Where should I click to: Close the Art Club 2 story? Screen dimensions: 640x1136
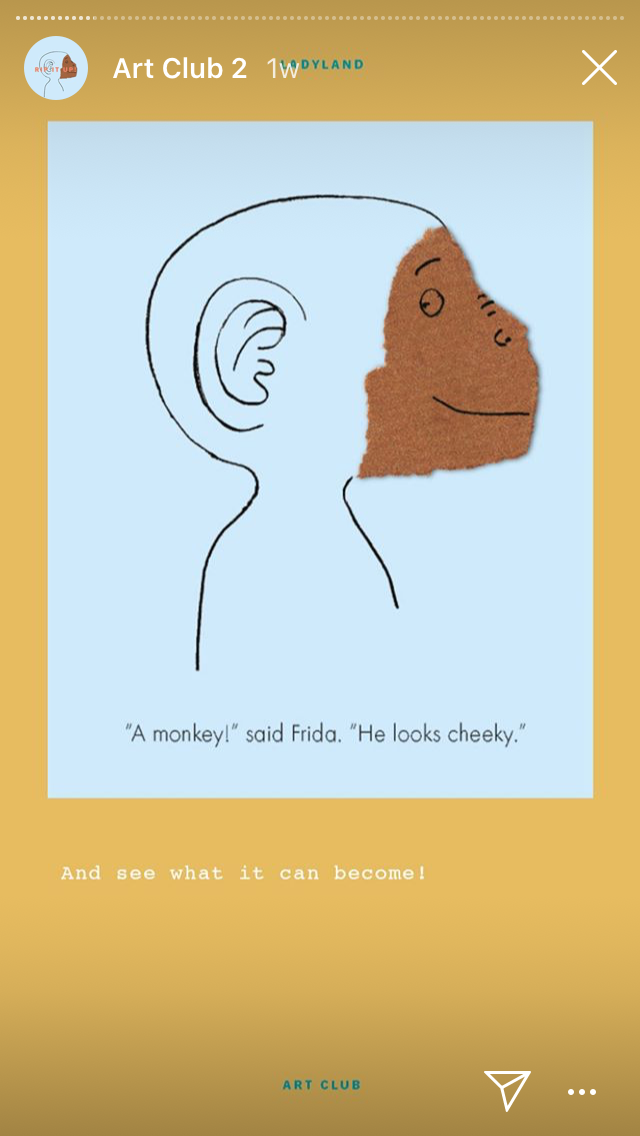tap(599, 68)
